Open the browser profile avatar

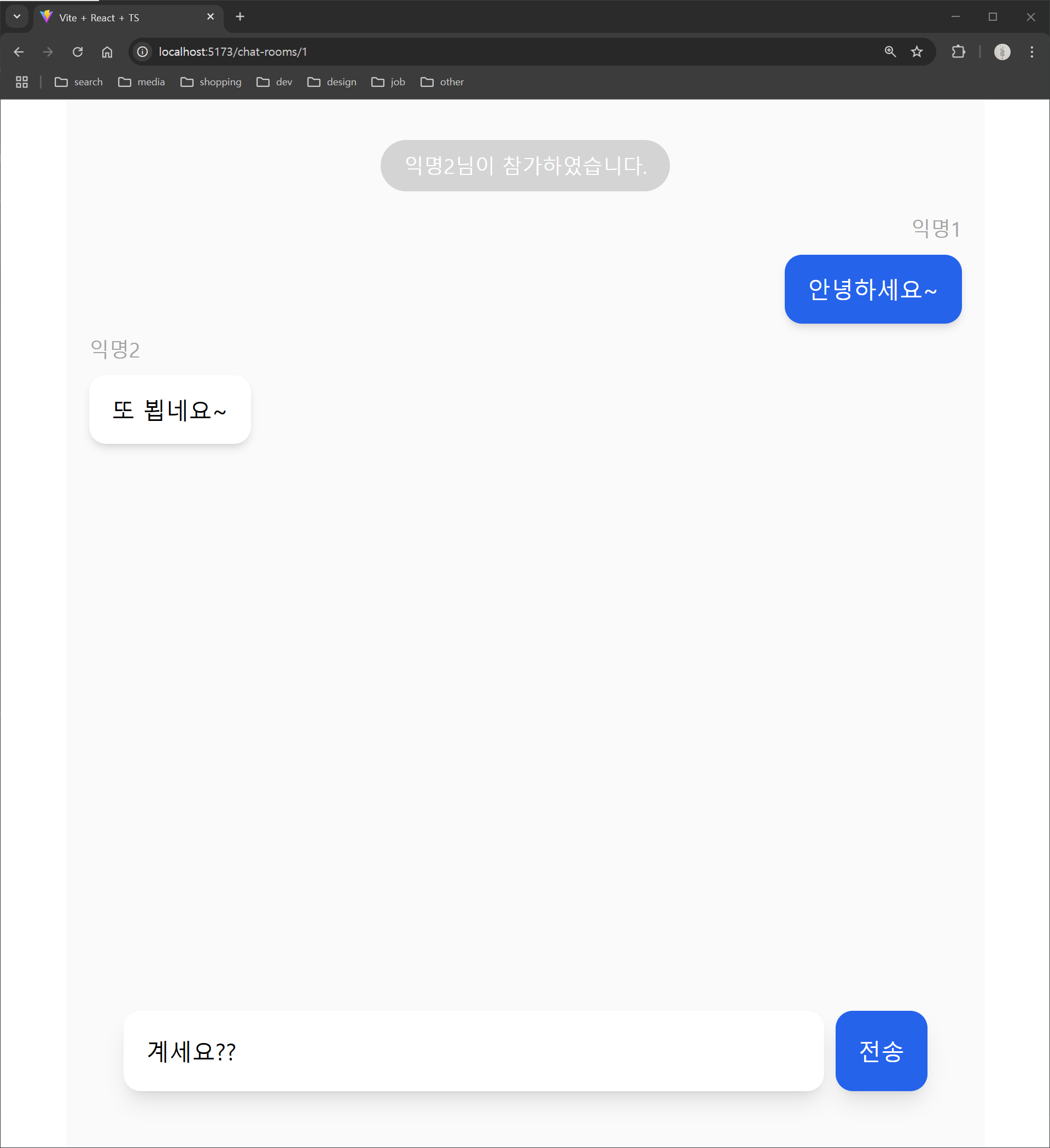click(x=1001, y=52)
